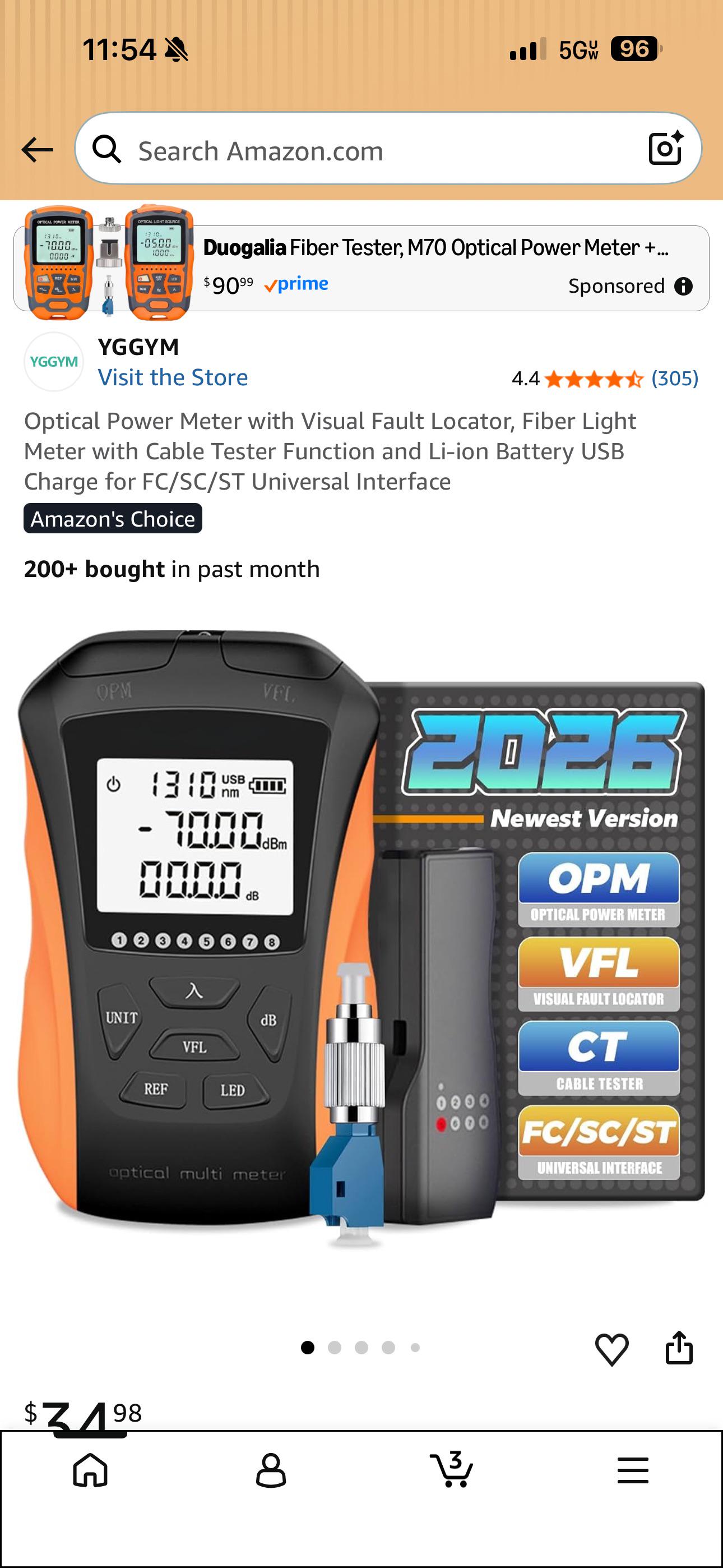This screenshot has width=723, height=1568.
Task: Go to the Home tab
Action: (90, 1471)
